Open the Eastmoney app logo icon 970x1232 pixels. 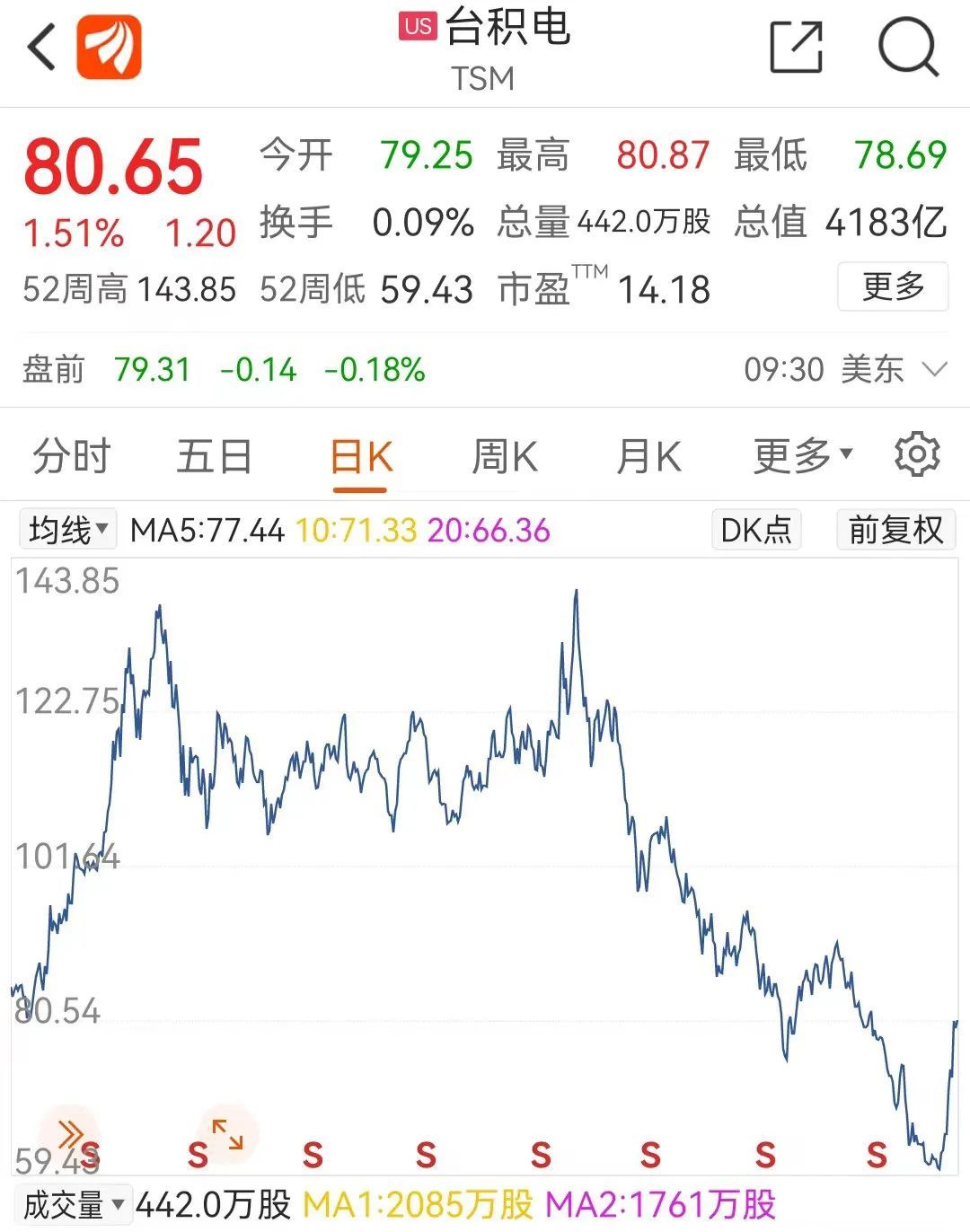point(110,43)
